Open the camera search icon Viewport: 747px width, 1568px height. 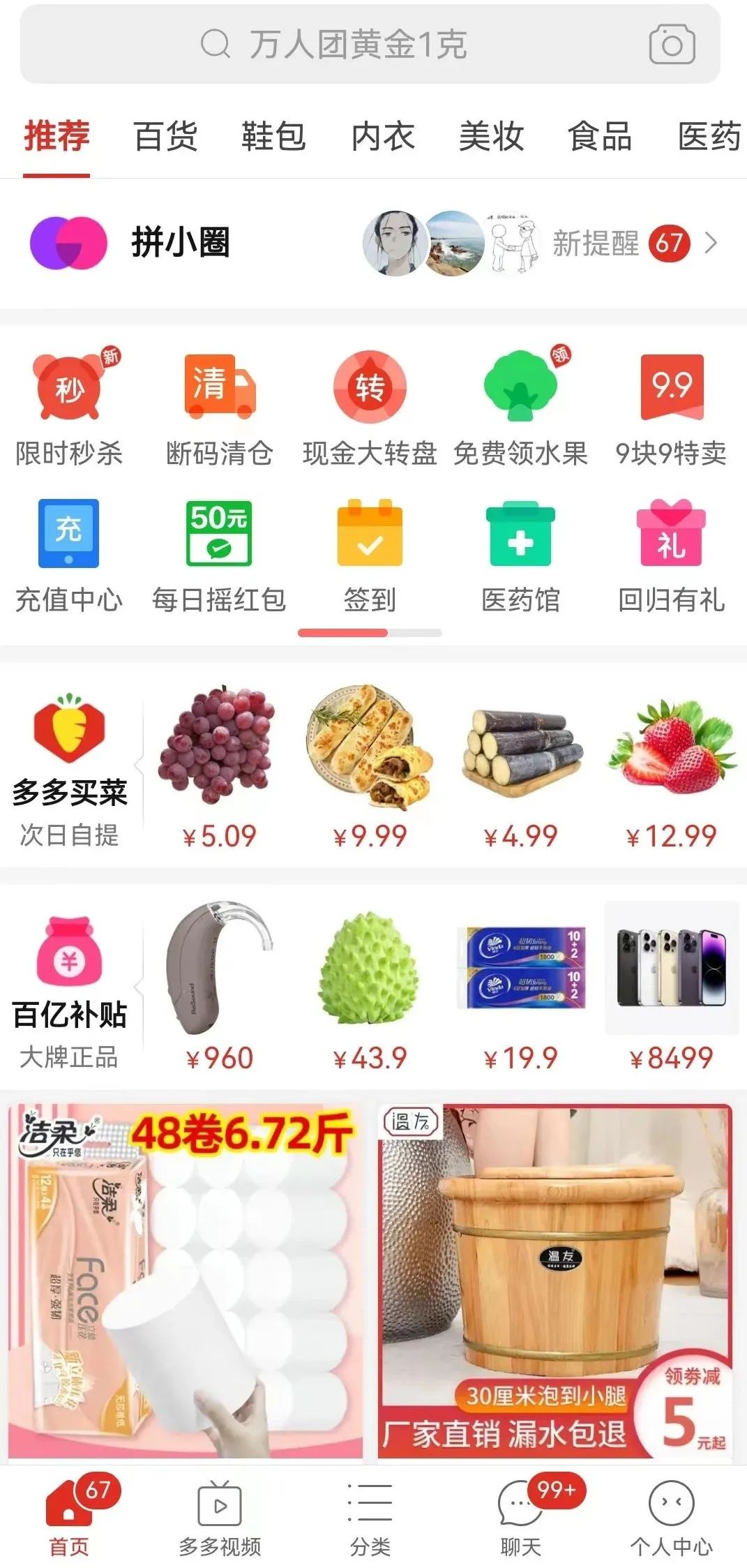pyautogui.click(x=671, y=45)
